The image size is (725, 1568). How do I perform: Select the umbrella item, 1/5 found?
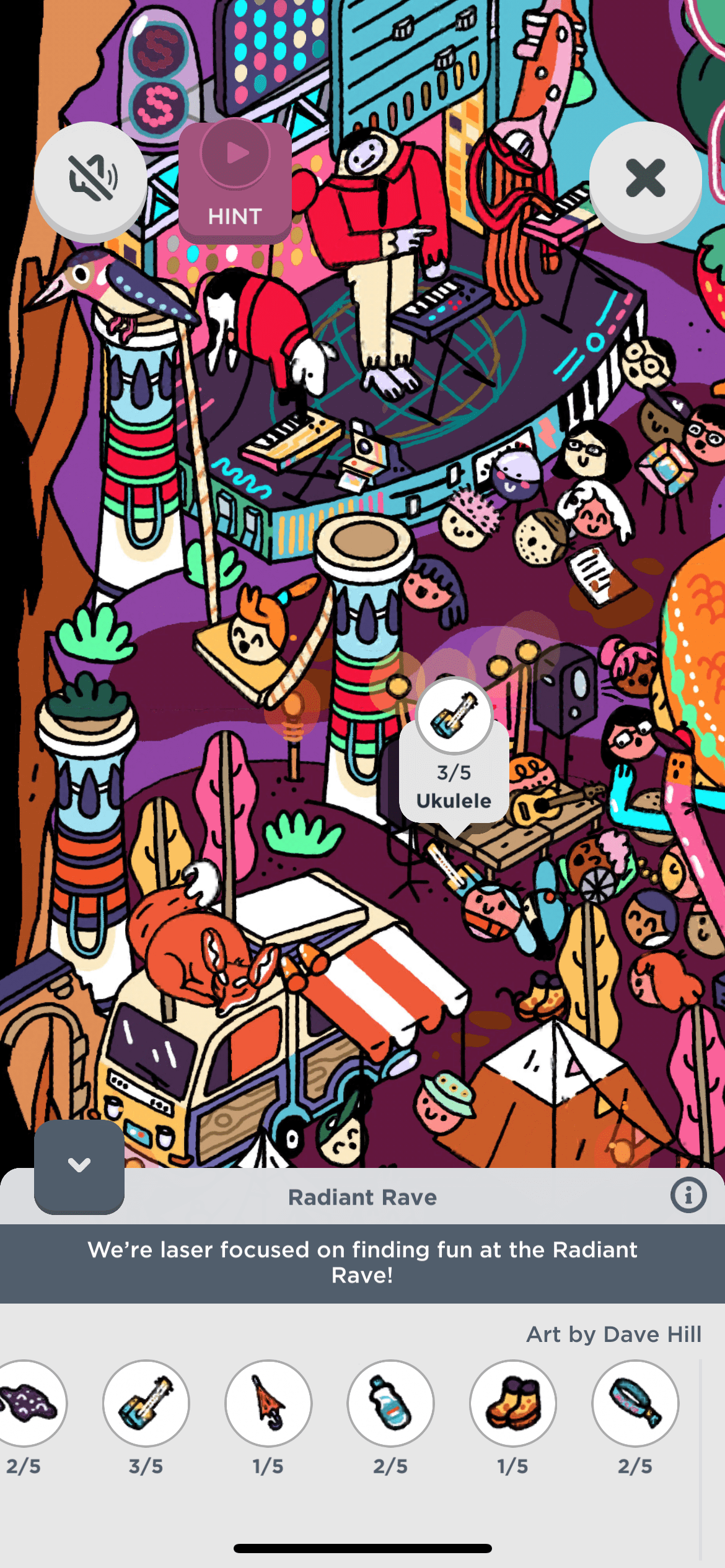click(268, 1403)
